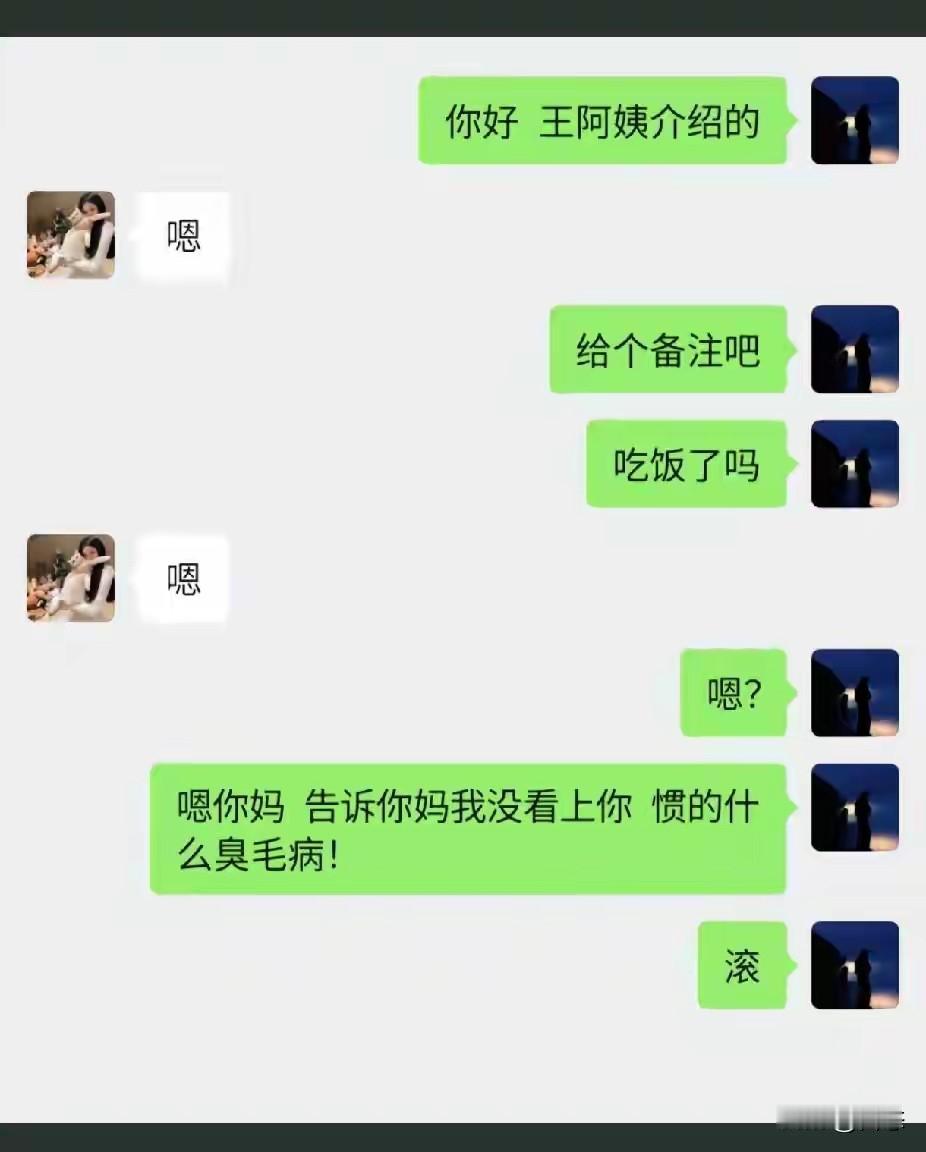Viewport: 926px width, 1152px height.
Task: Open the dark avatar next to '你好 王阿姨介绍的'
Action: coord(855,120)
